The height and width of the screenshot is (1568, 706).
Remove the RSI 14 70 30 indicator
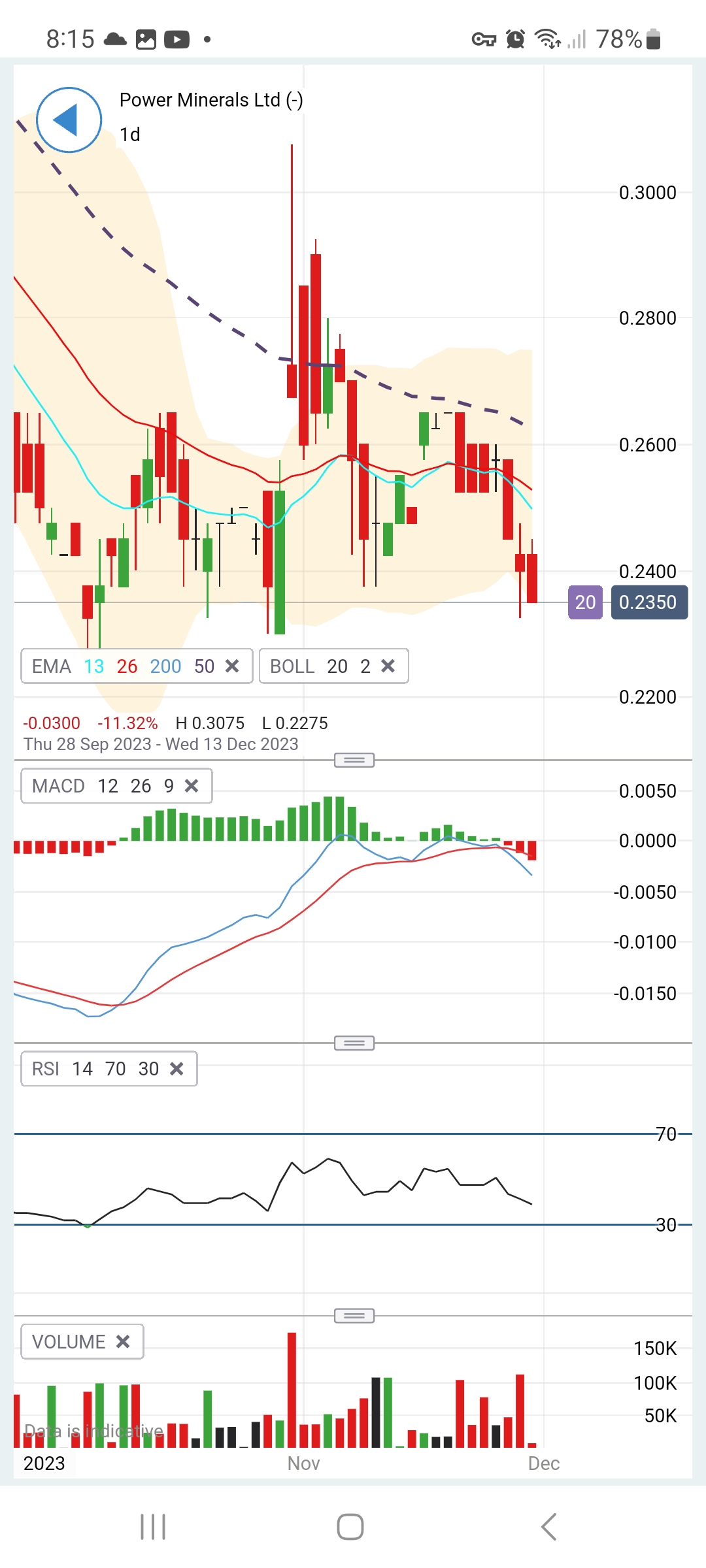(x=176, y=1068)
